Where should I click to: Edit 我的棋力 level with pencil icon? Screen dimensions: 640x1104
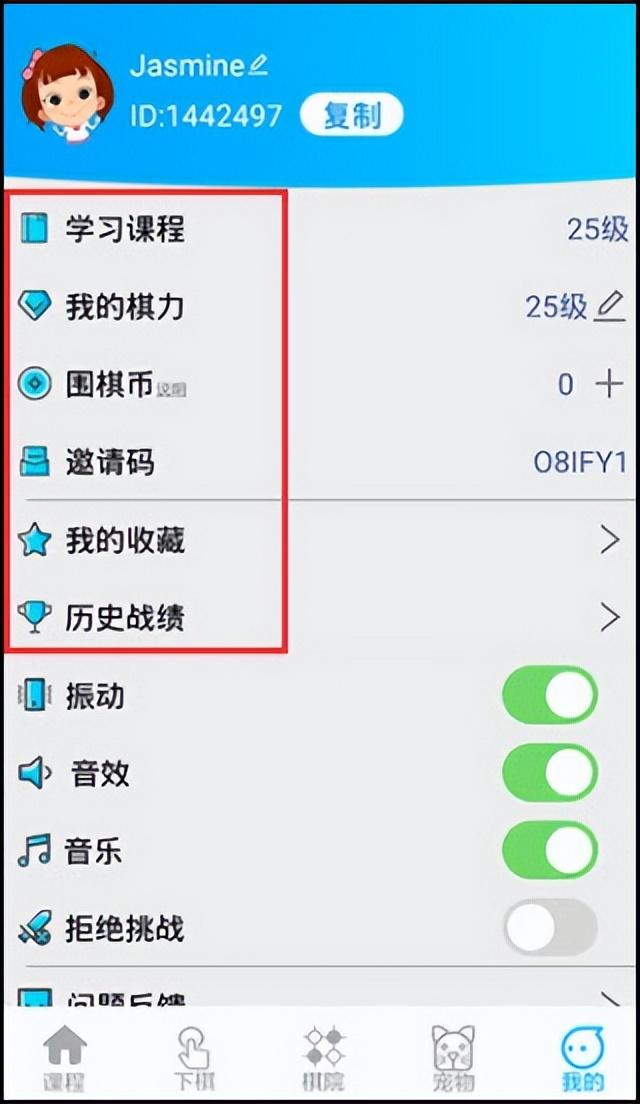pyautogui.click(x=609, y=306)
